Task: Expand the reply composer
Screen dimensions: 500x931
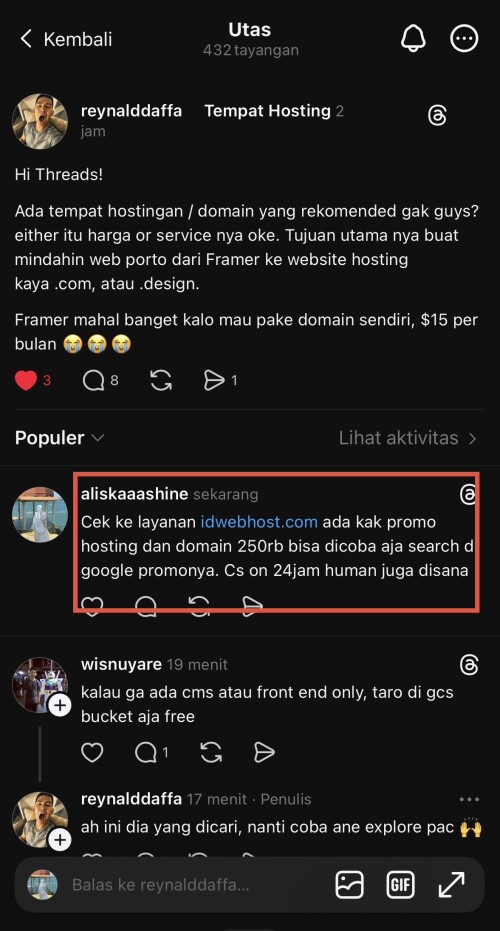Action: 452,885
